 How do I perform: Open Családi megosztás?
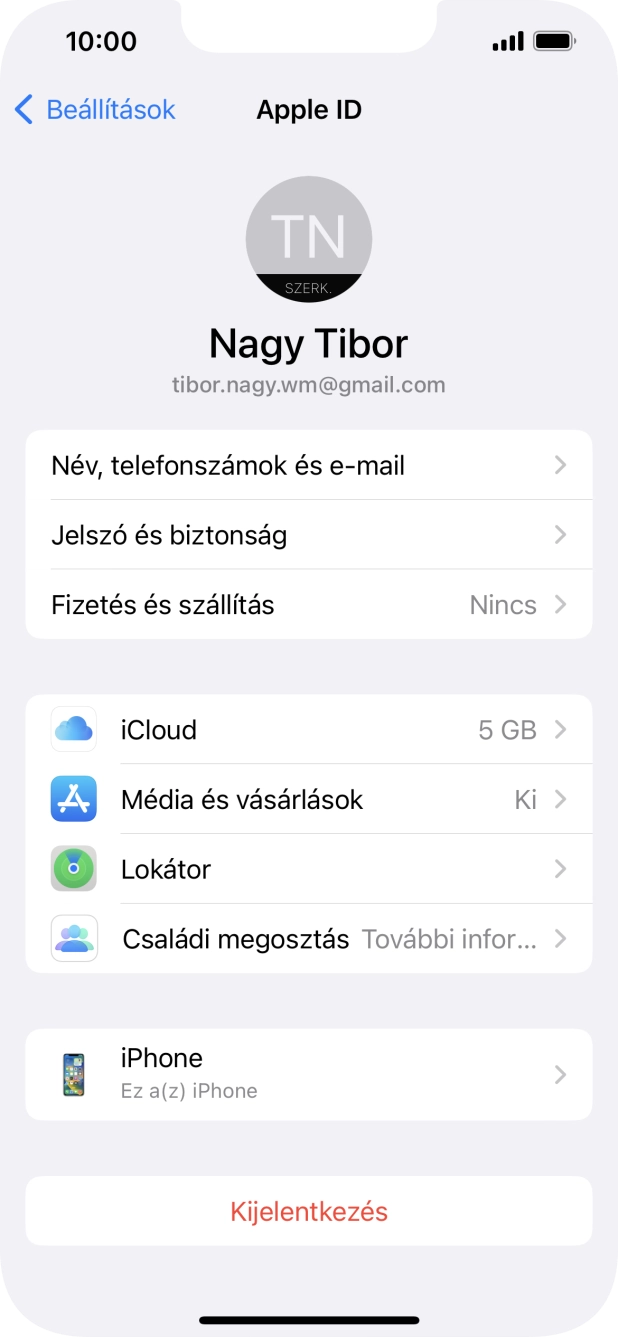(x=308, y=939)
